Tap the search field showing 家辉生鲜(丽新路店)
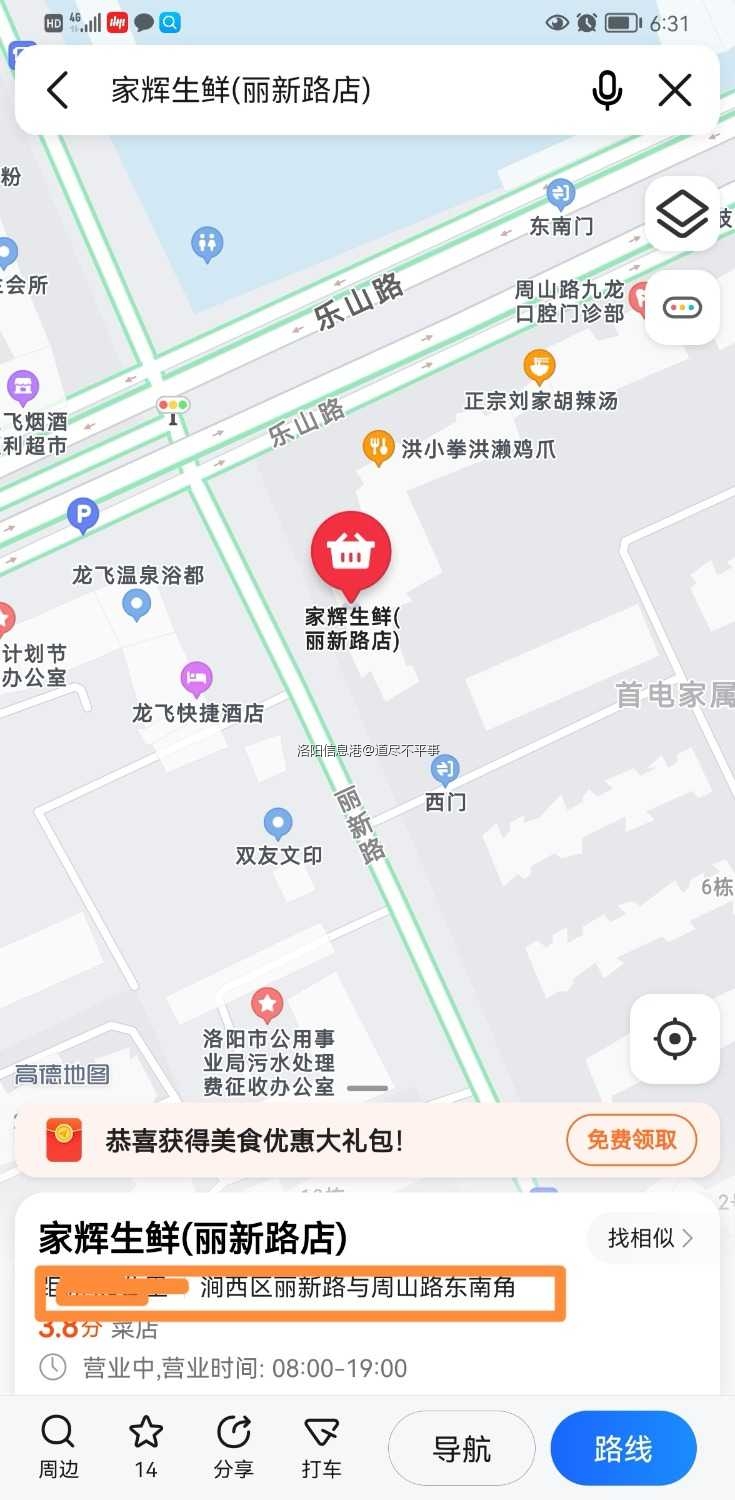The height and width of the screenshot is (1500, 735). 300,91
